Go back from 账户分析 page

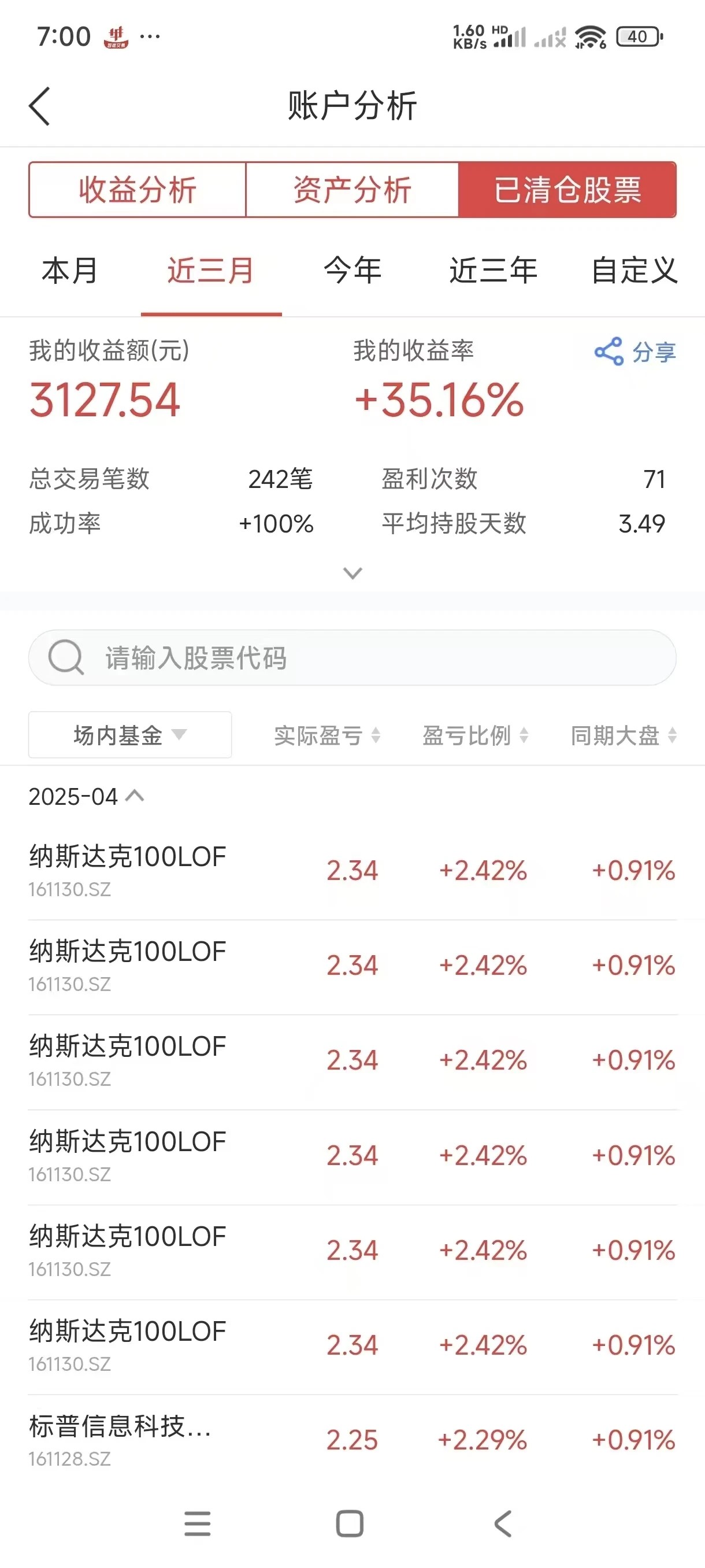39,106
